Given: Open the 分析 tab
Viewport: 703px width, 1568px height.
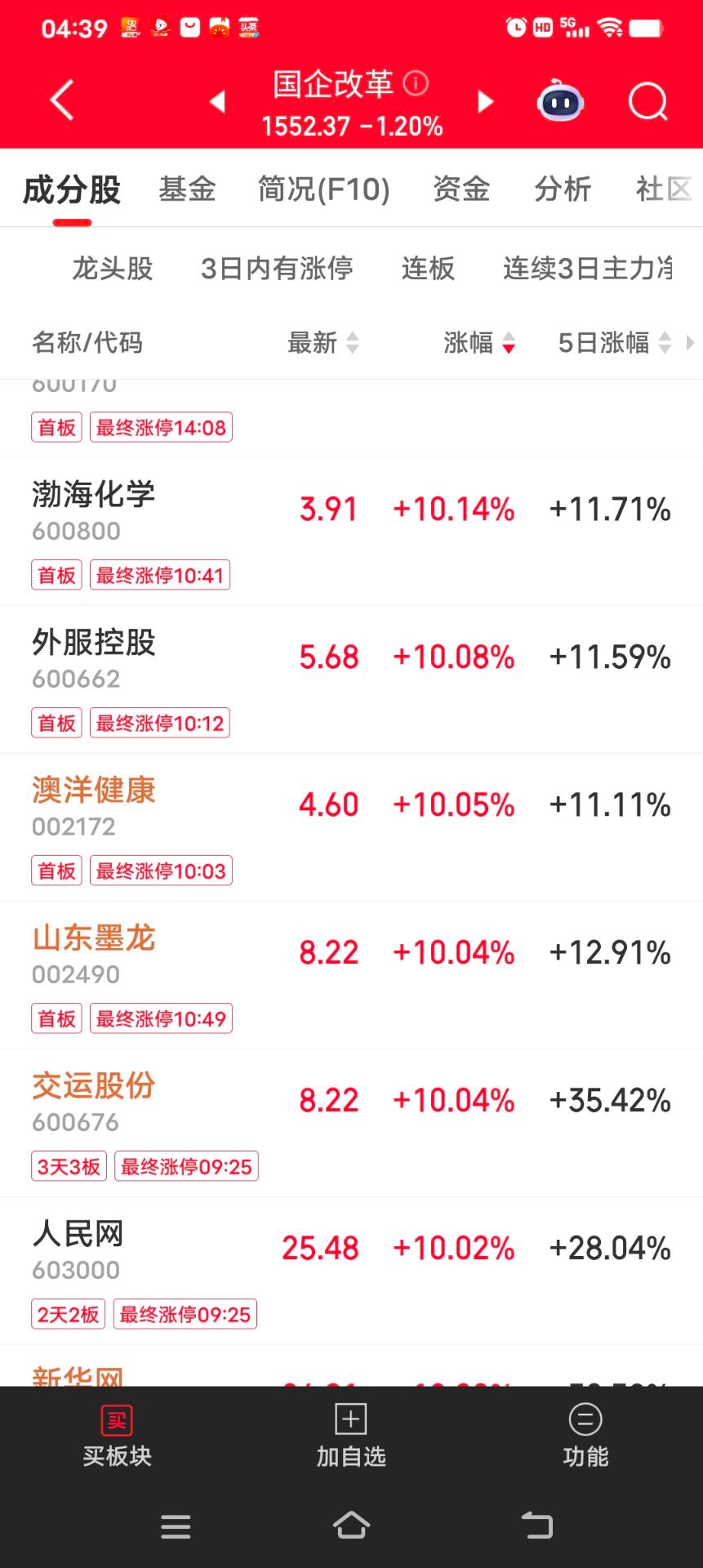Looking at the screenshot, I should 563,189.
